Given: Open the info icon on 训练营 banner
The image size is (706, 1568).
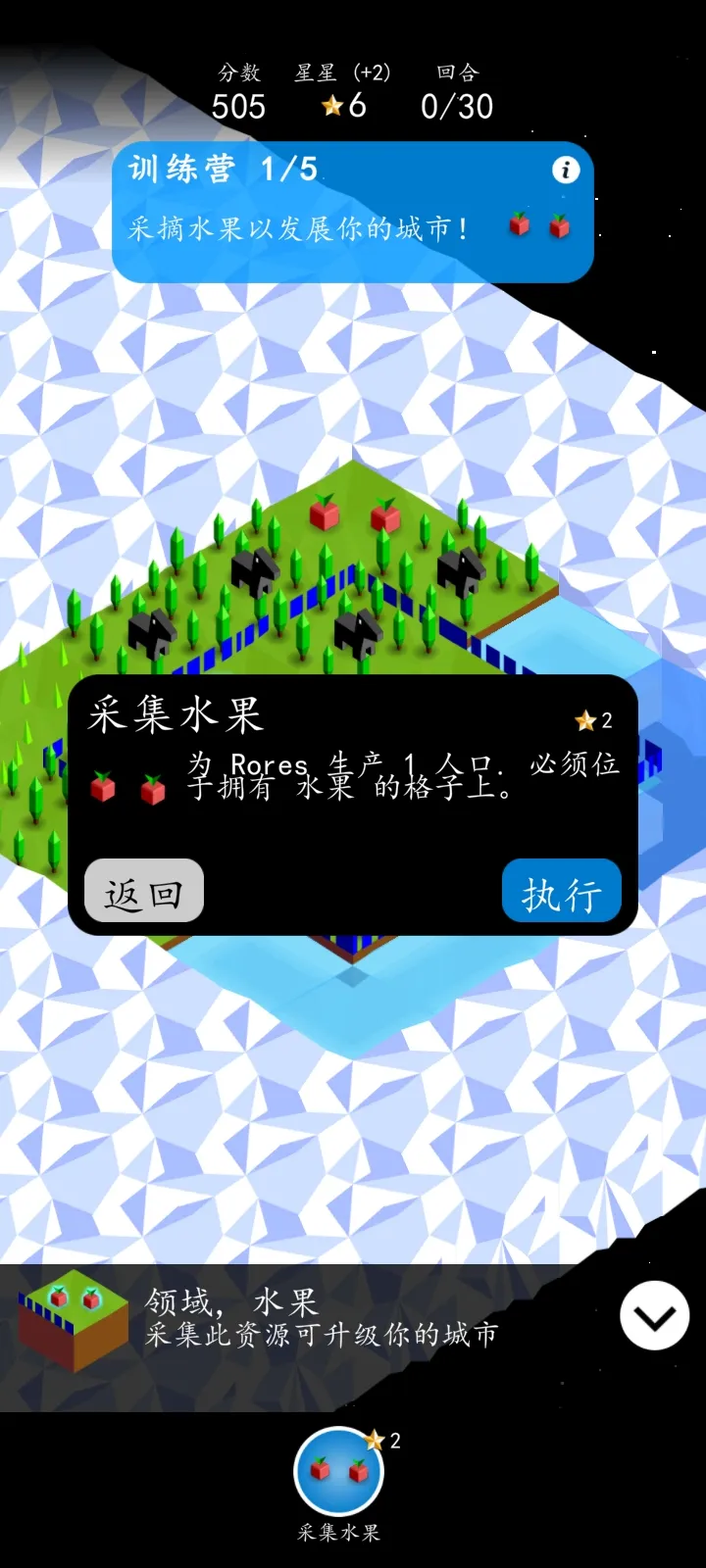Looking at the screenshot, I should pos(565,171).
